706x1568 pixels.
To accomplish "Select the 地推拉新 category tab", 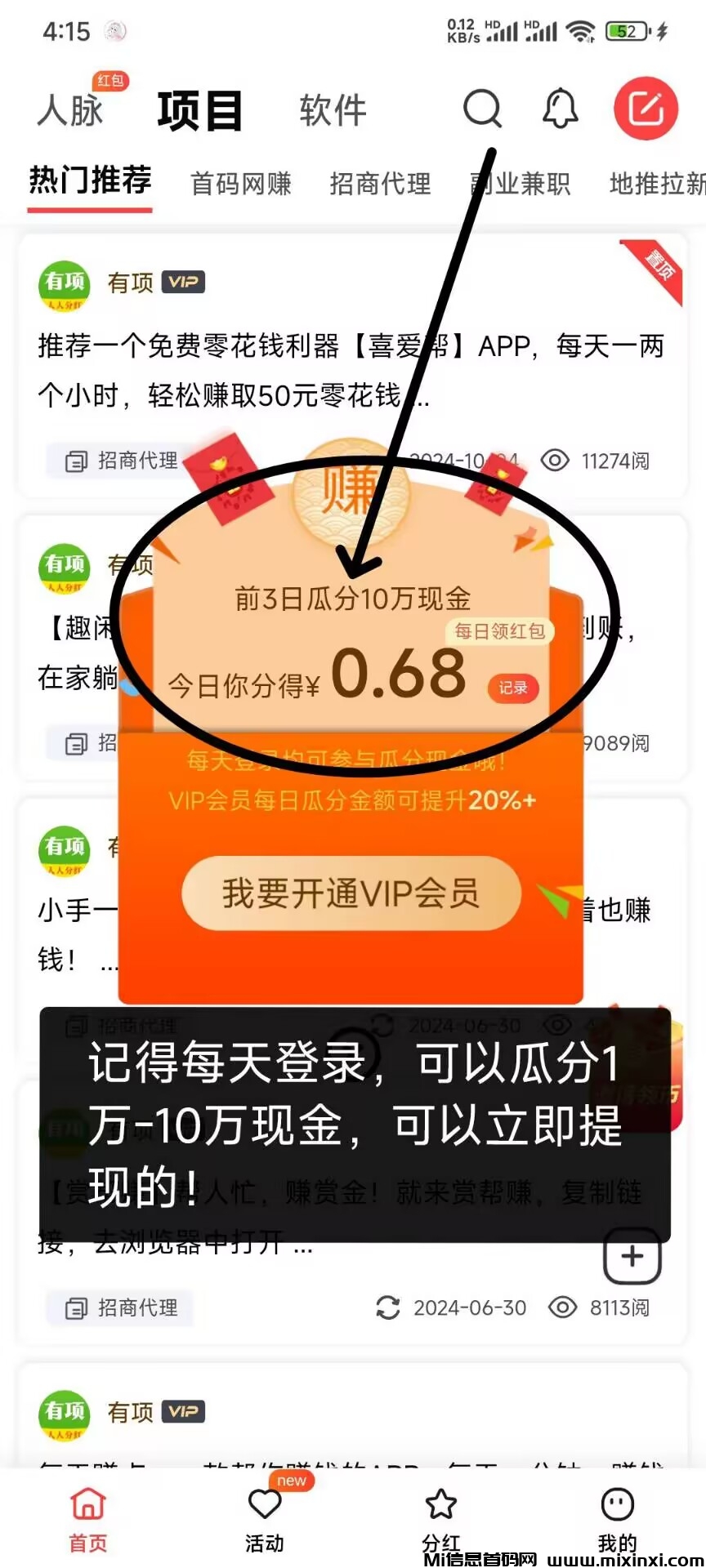I will 656,184.
